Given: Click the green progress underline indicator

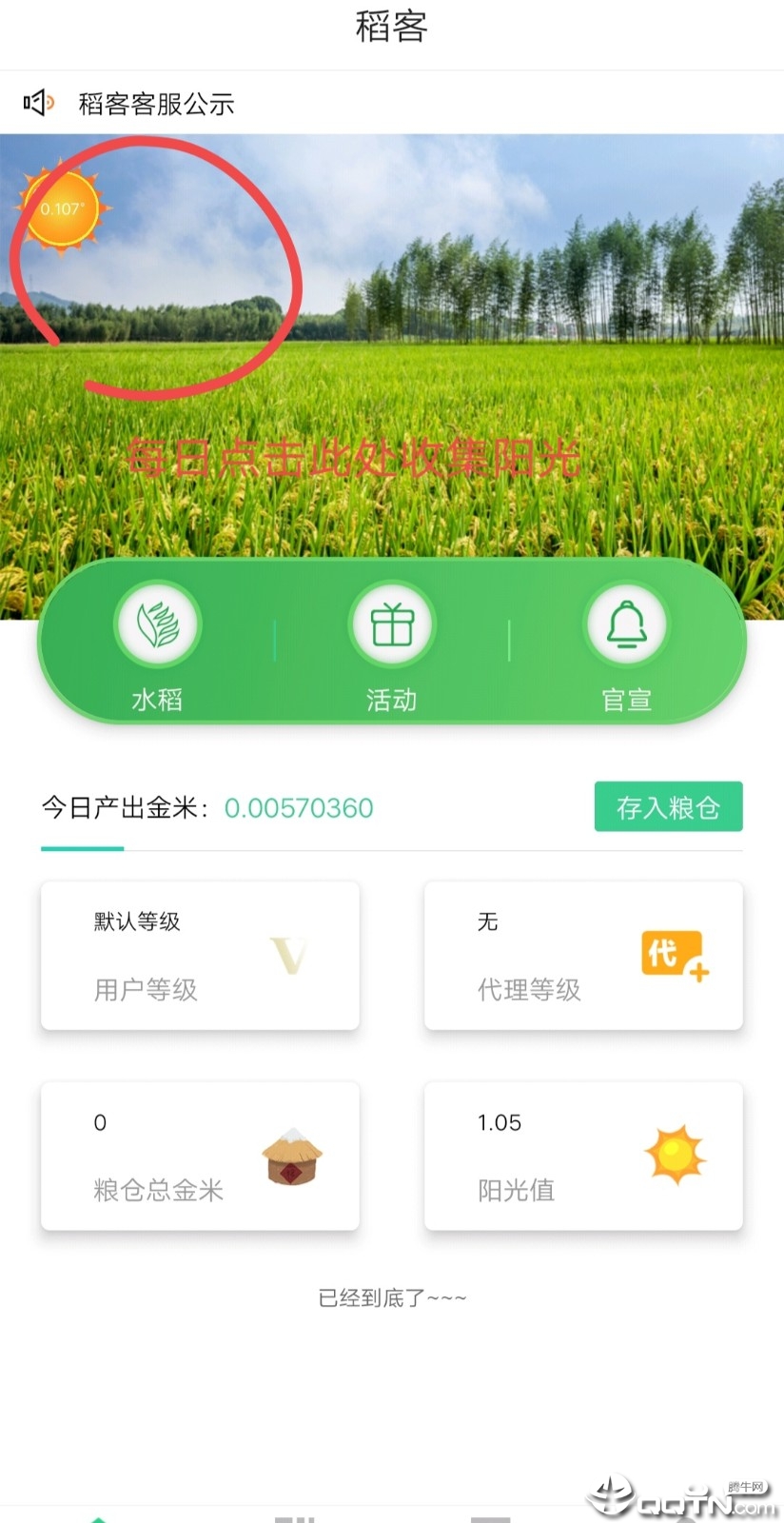Looking at the screenshot, I should [x=81, y=846].
